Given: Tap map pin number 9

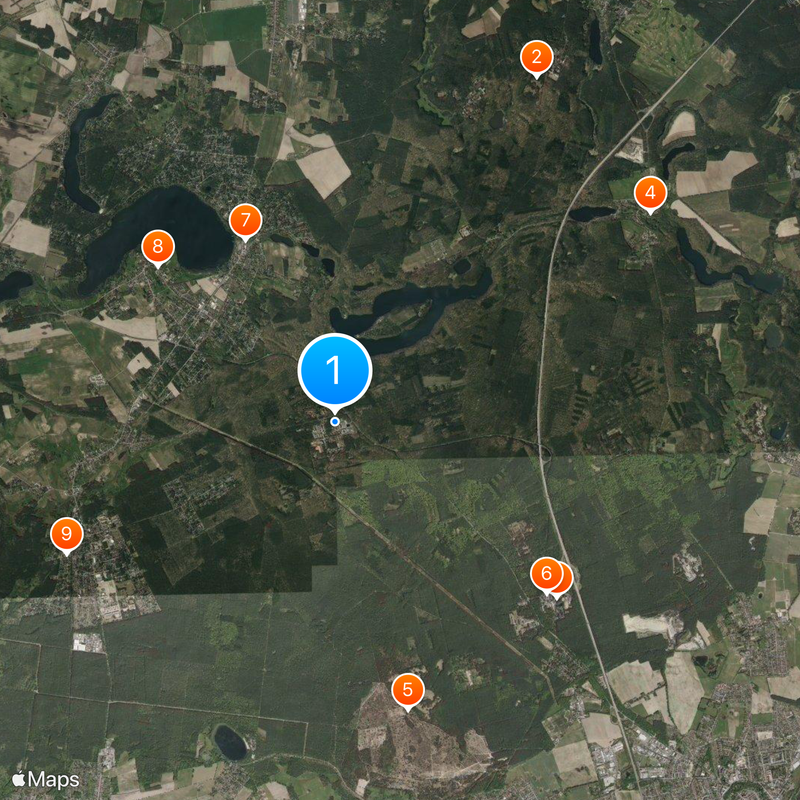Looking at the screenshot, I should [66, 533].
